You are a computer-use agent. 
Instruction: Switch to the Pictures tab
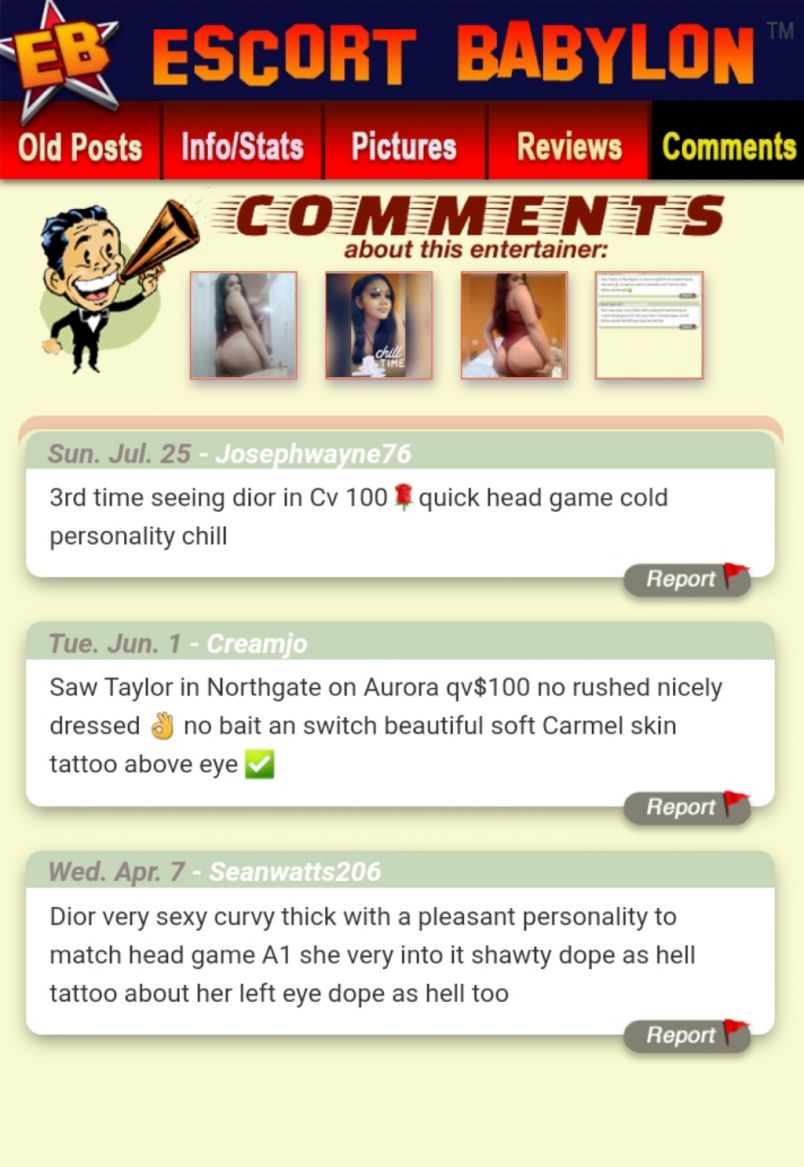pos(404,146)
